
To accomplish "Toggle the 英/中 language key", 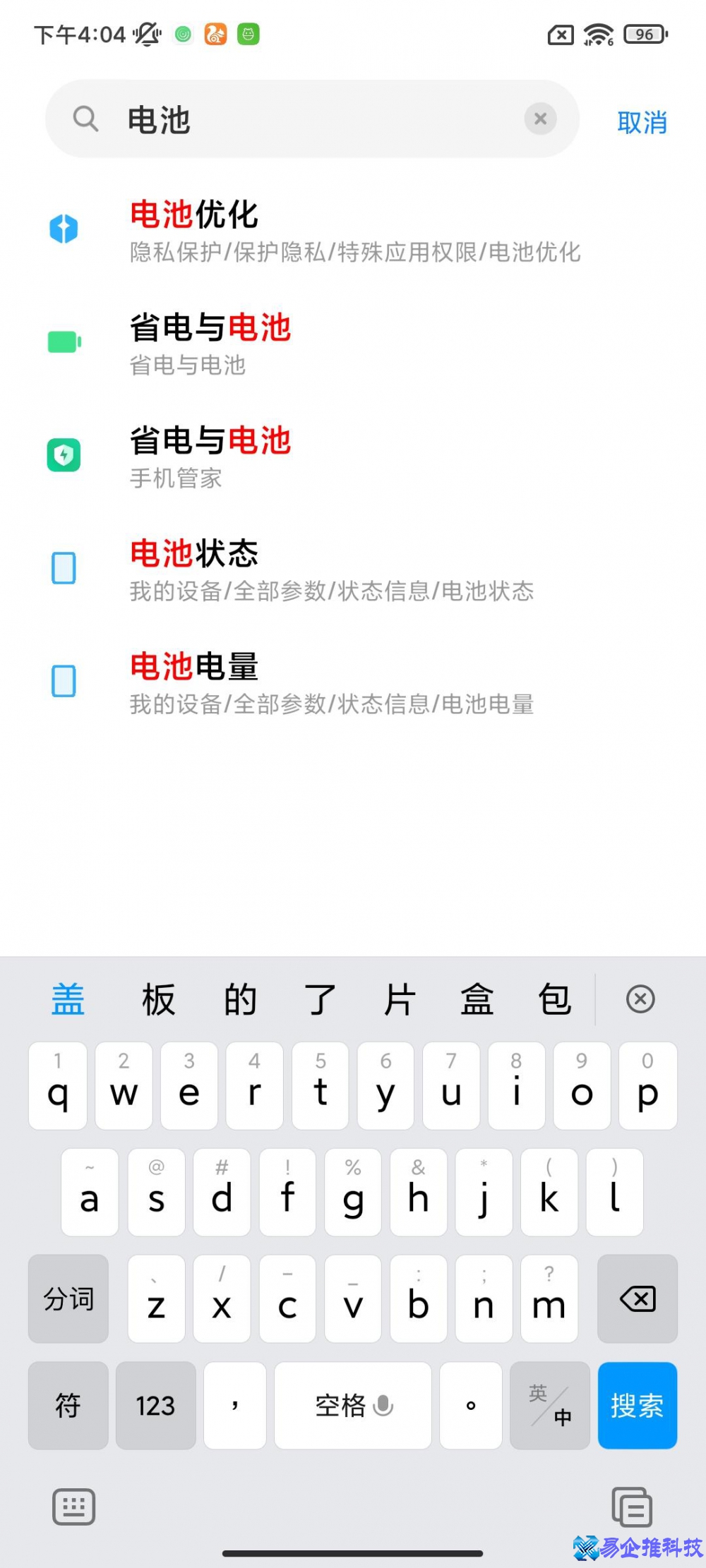I will (x=549, y=1406).
